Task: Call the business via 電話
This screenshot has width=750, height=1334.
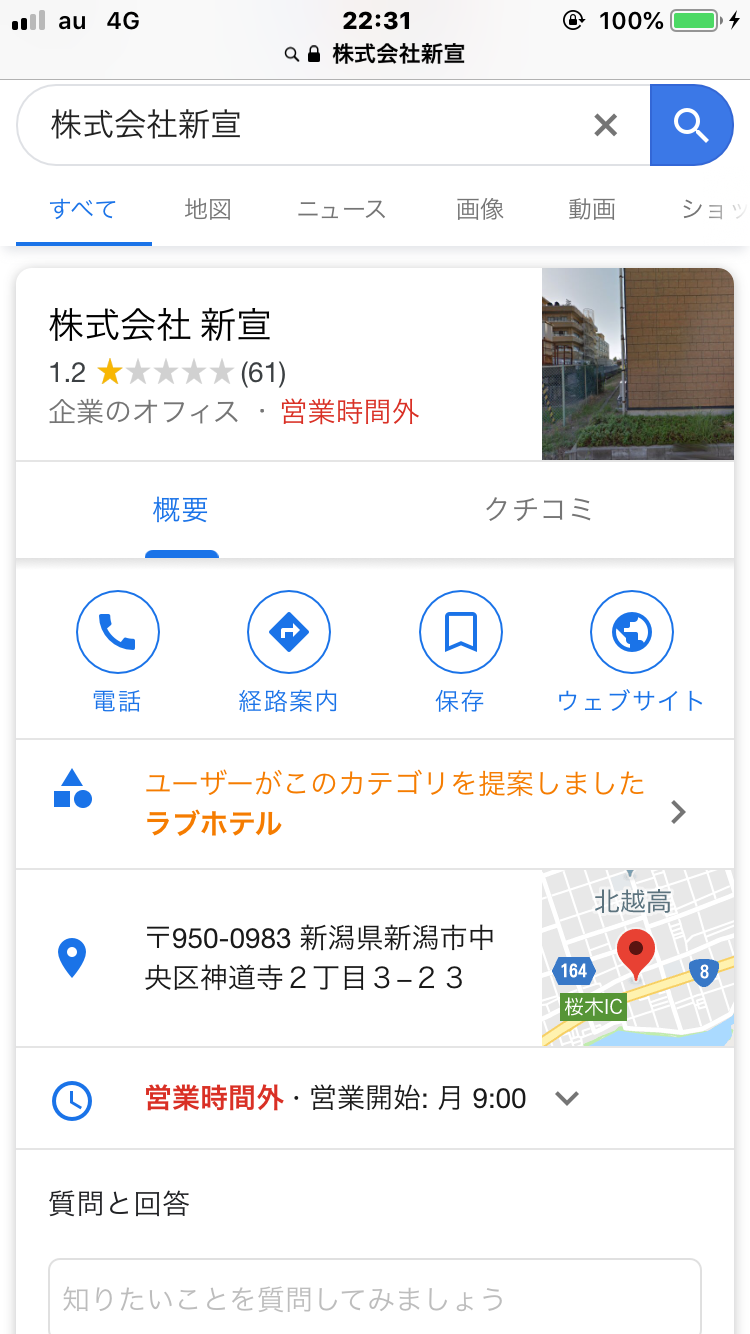Action: [x=118, y=651]
